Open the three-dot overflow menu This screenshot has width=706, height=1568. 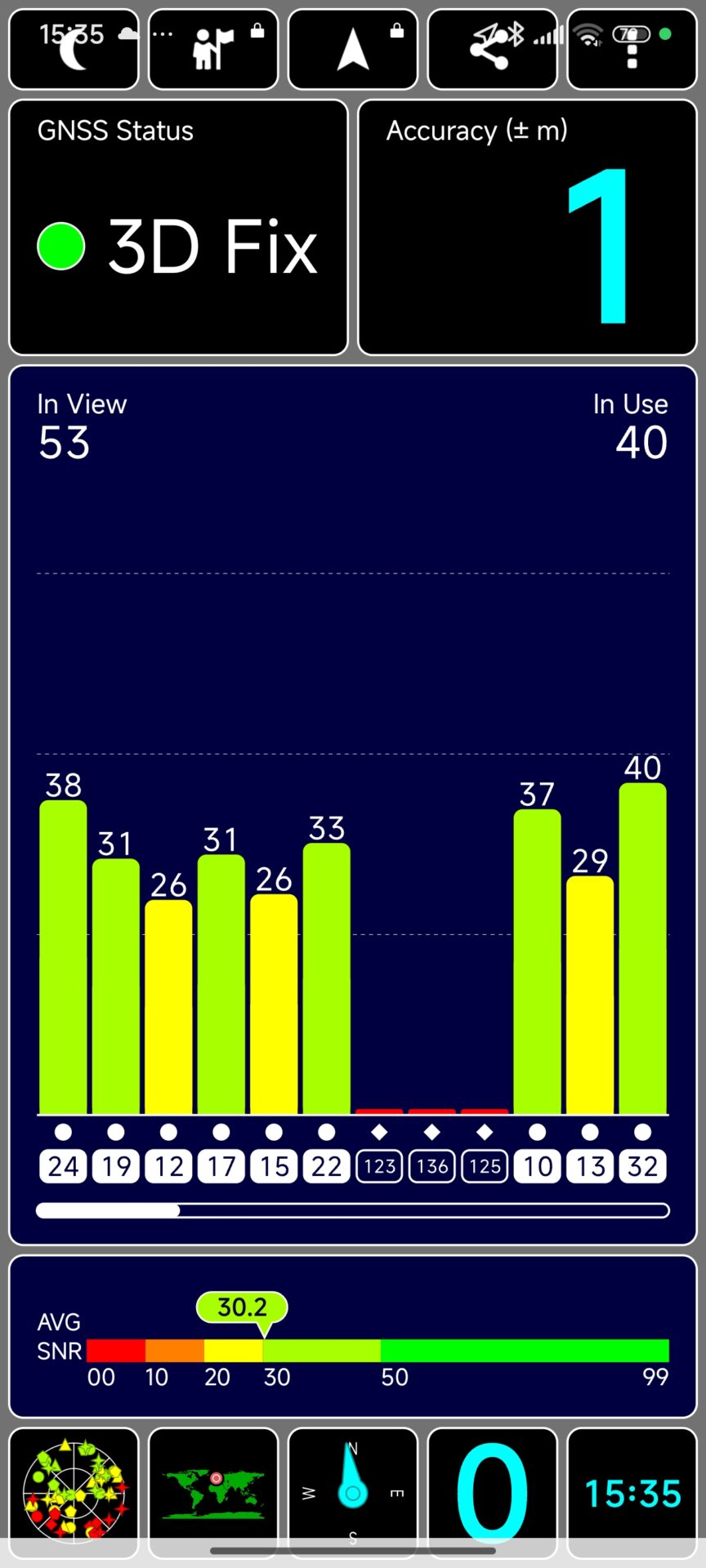(x=632, y=51)
